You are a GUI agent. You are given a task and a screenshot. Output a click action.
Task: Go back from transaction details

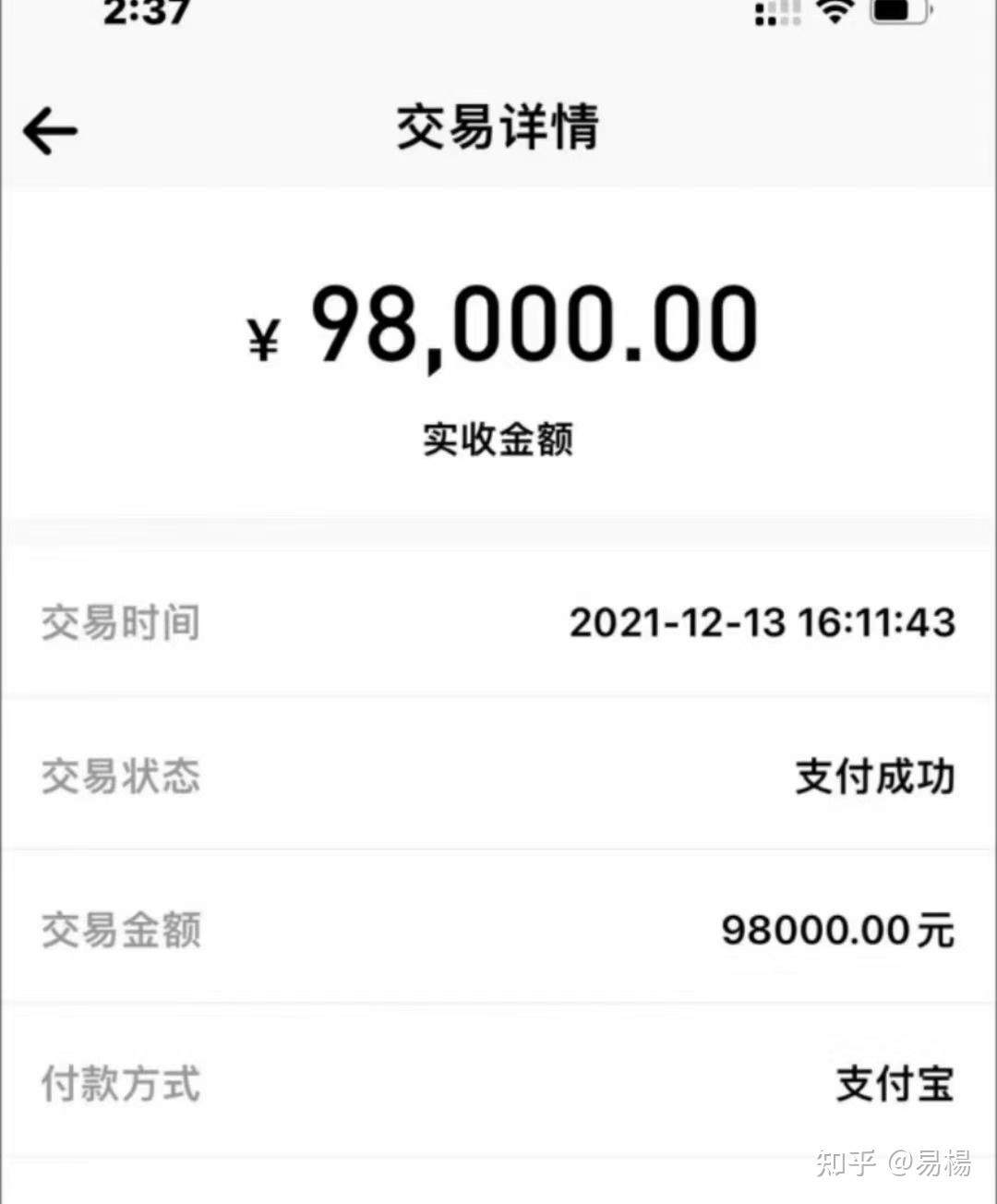pos(50,130)
